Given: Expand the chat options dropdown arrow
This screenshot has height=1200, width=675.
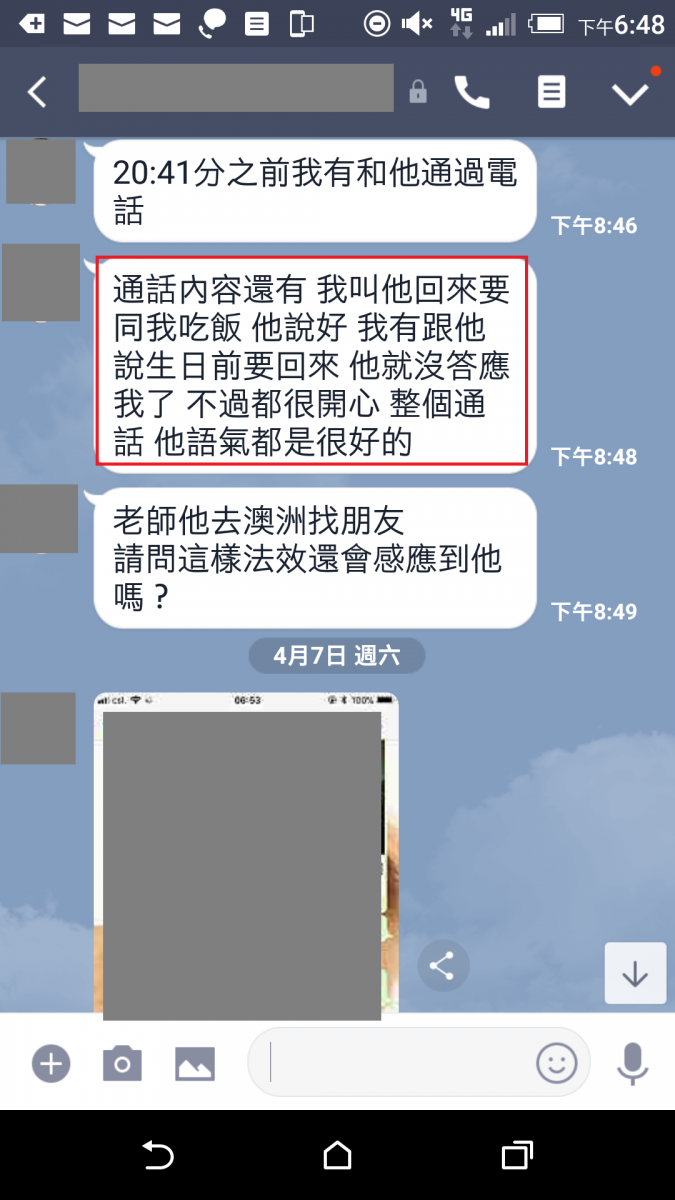Looking at the screenshot, I should [x=630, y=93].
